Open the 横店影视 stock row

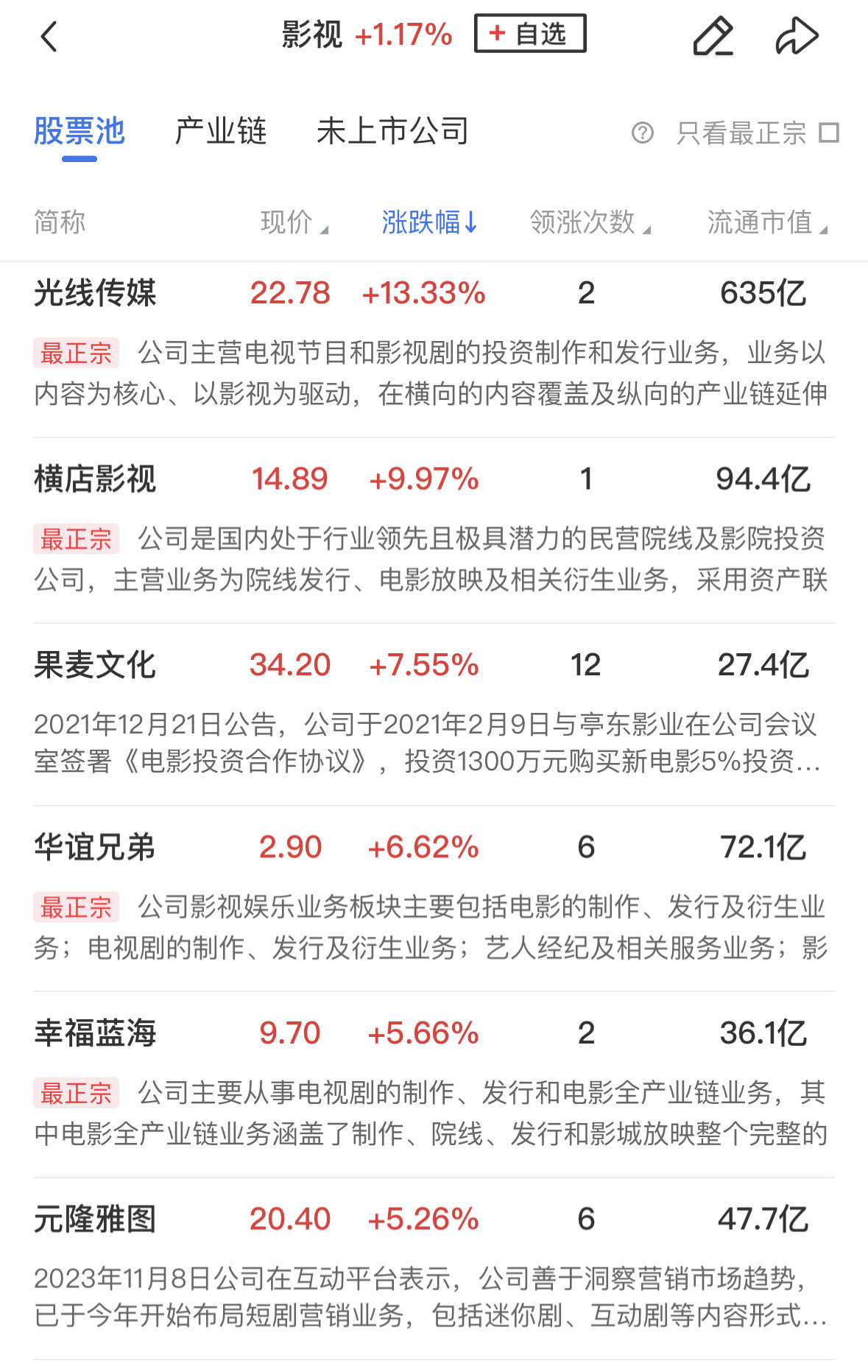(x=96, y=479)
